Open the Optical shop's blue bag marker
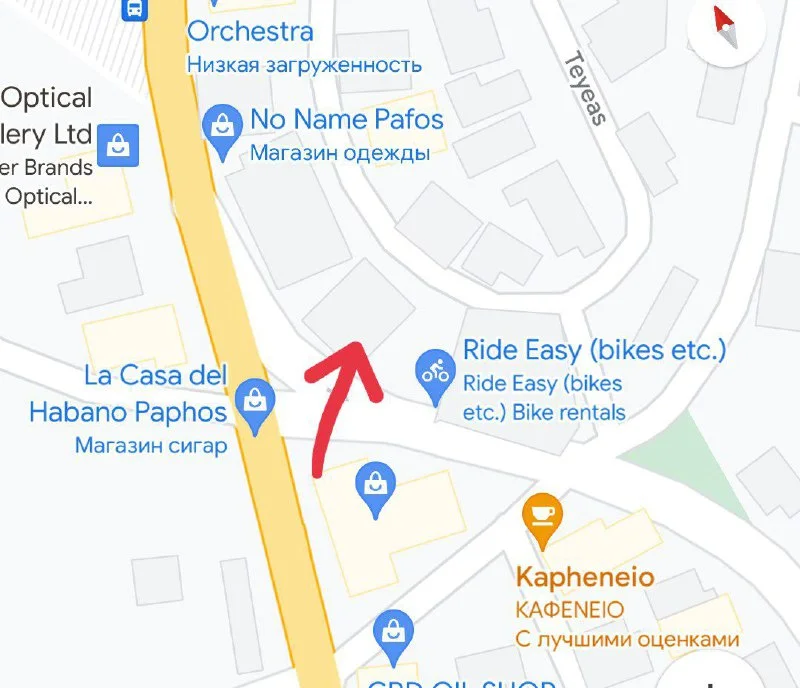This screenshot has width=800, height=688. pos(120,146)
